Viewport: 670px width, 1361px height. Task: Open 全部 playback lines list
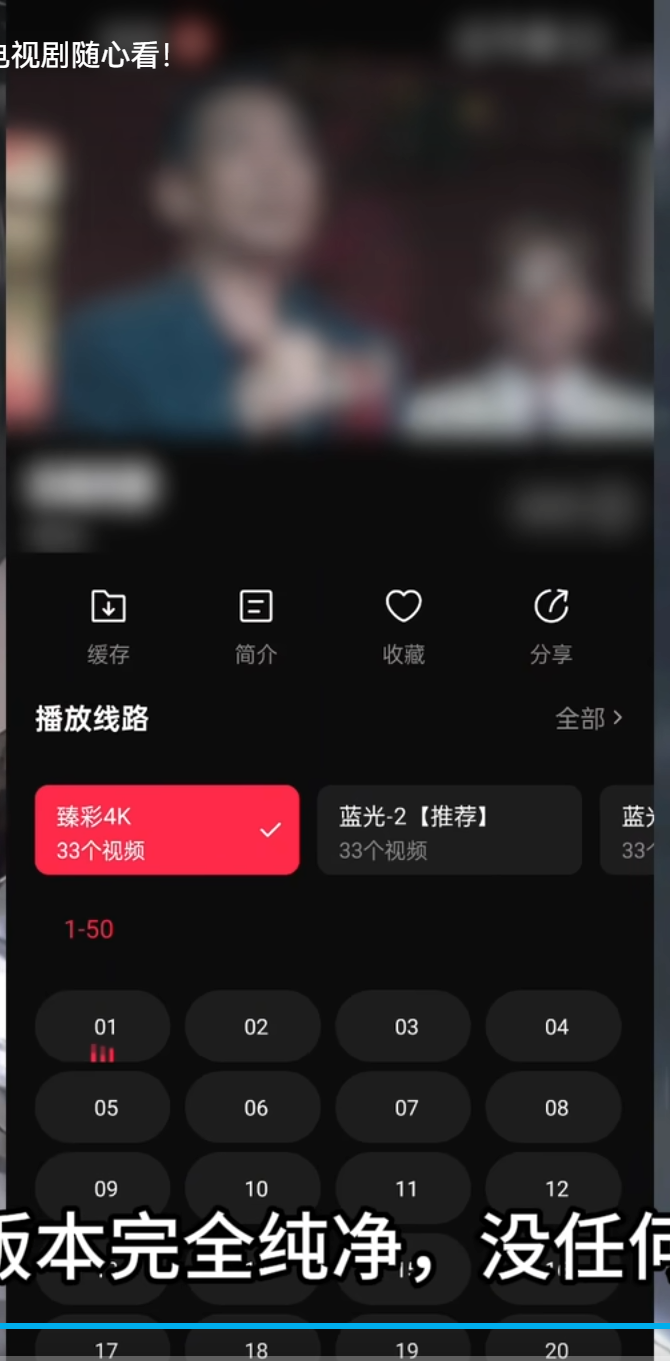point(589,718)
